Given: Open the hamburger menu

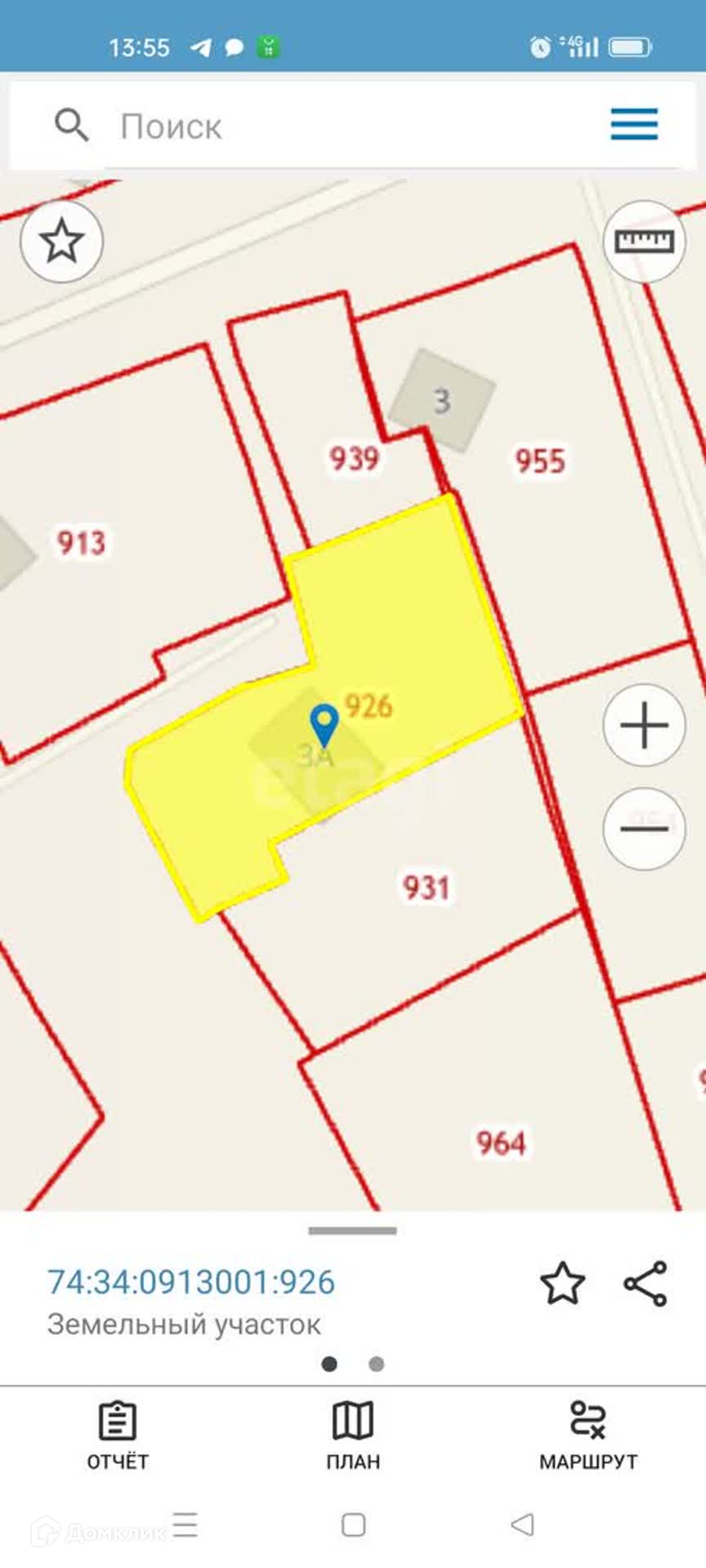Looking at the screenshot, I should click(634, 124).
